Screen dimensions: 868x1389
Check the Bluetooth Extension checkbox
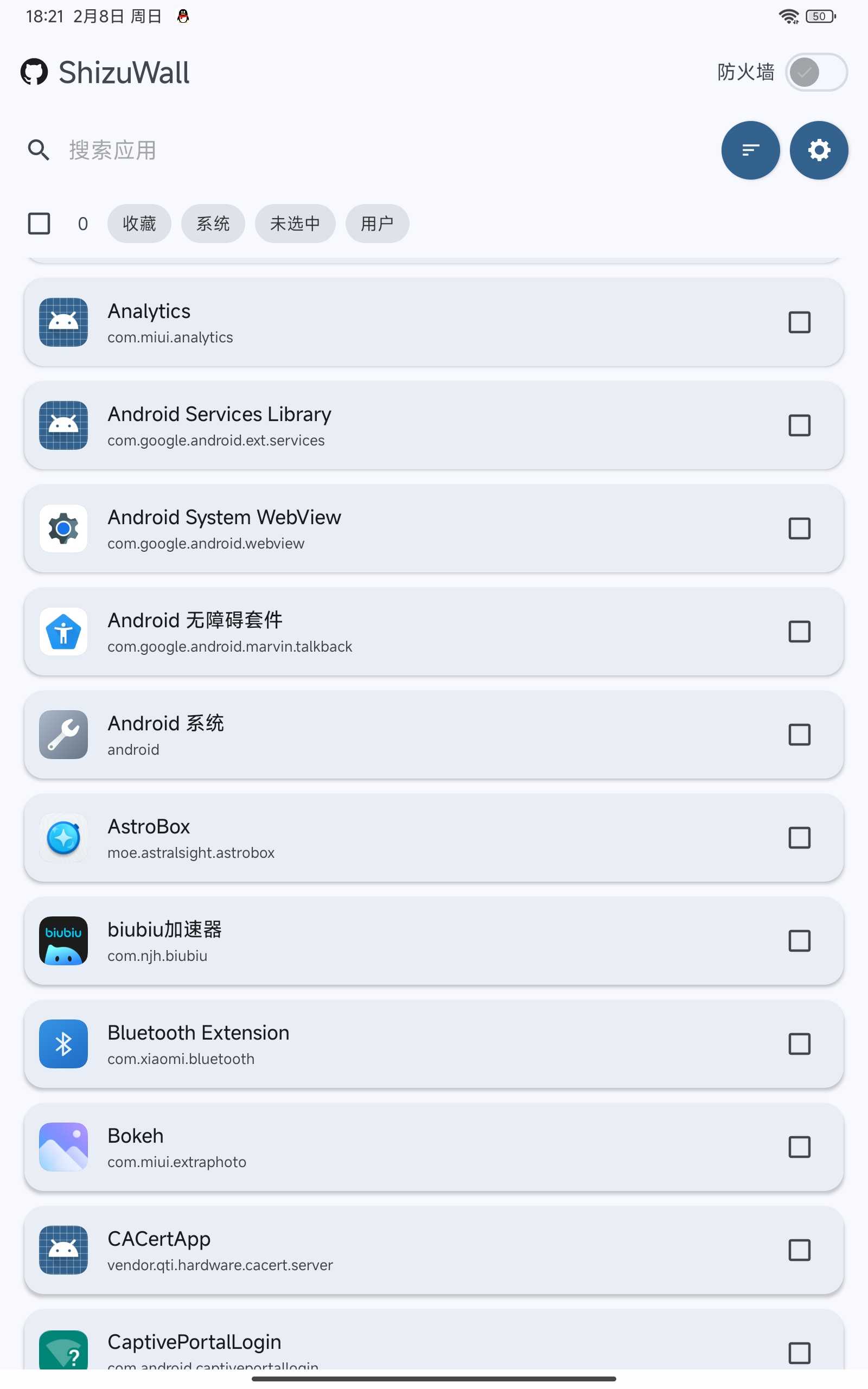pos(799,1044)
